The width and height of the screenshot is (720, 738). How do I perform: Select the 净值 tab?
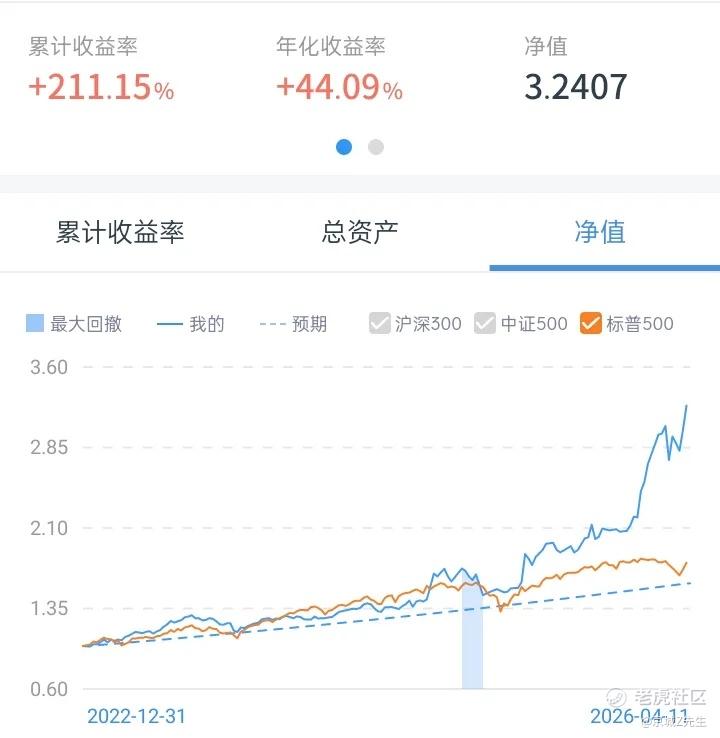[x=600, y=232]
